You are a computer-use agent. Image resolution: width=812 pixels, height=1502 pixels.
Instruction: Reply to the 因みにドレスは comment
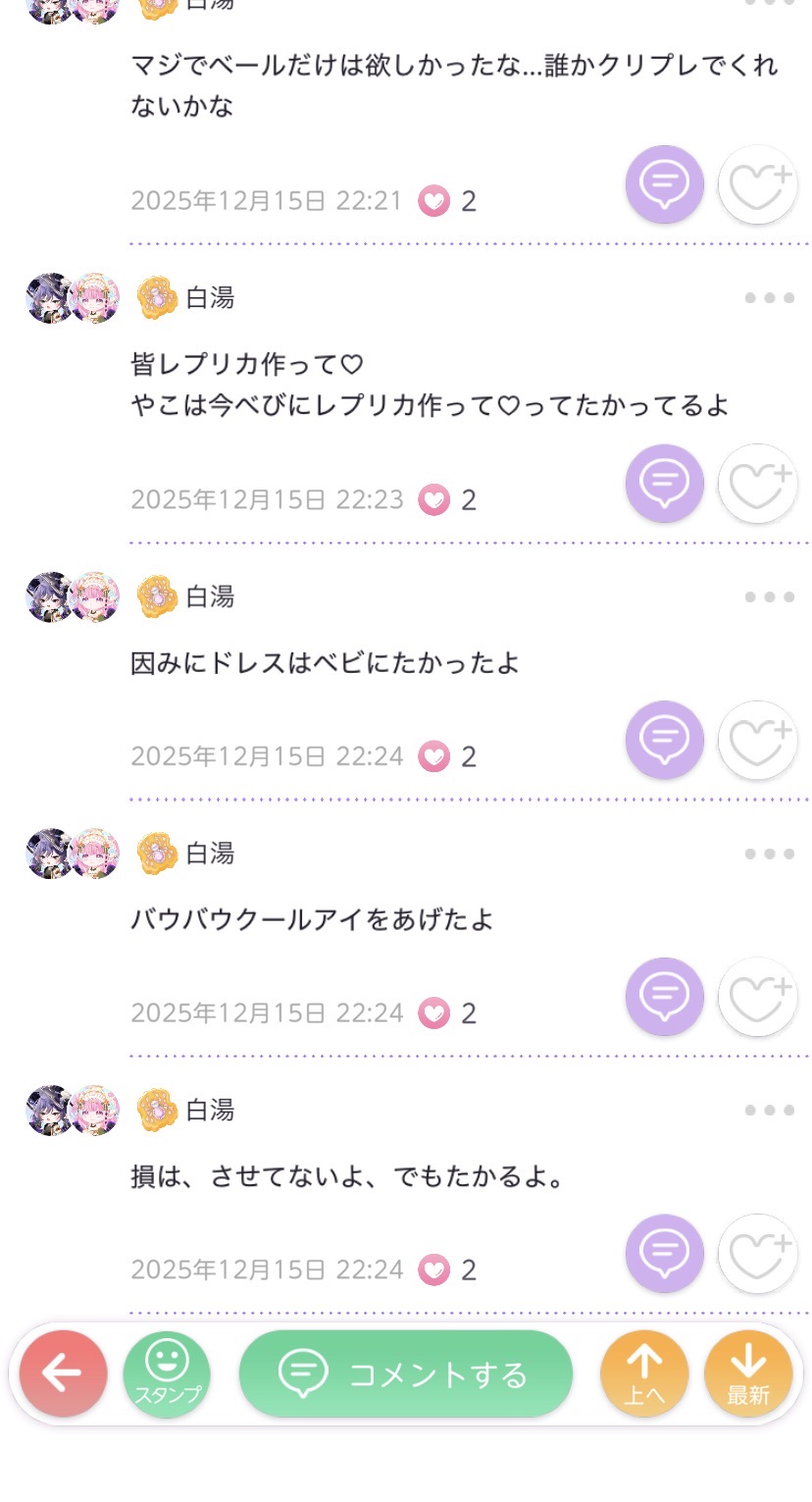coord(665,740)
